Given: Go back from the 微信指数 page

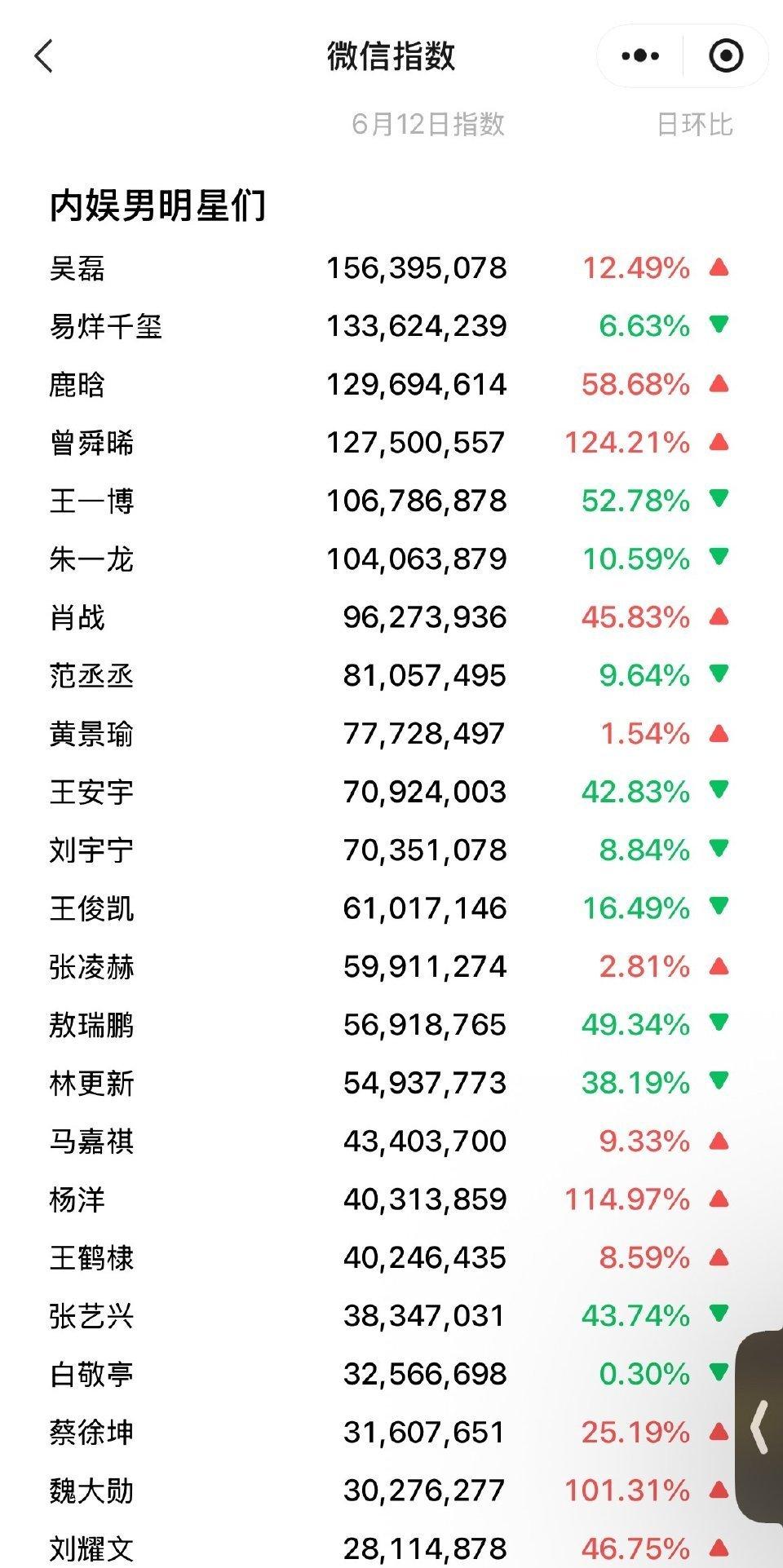Looking at the screenshot, I should 44,56.
